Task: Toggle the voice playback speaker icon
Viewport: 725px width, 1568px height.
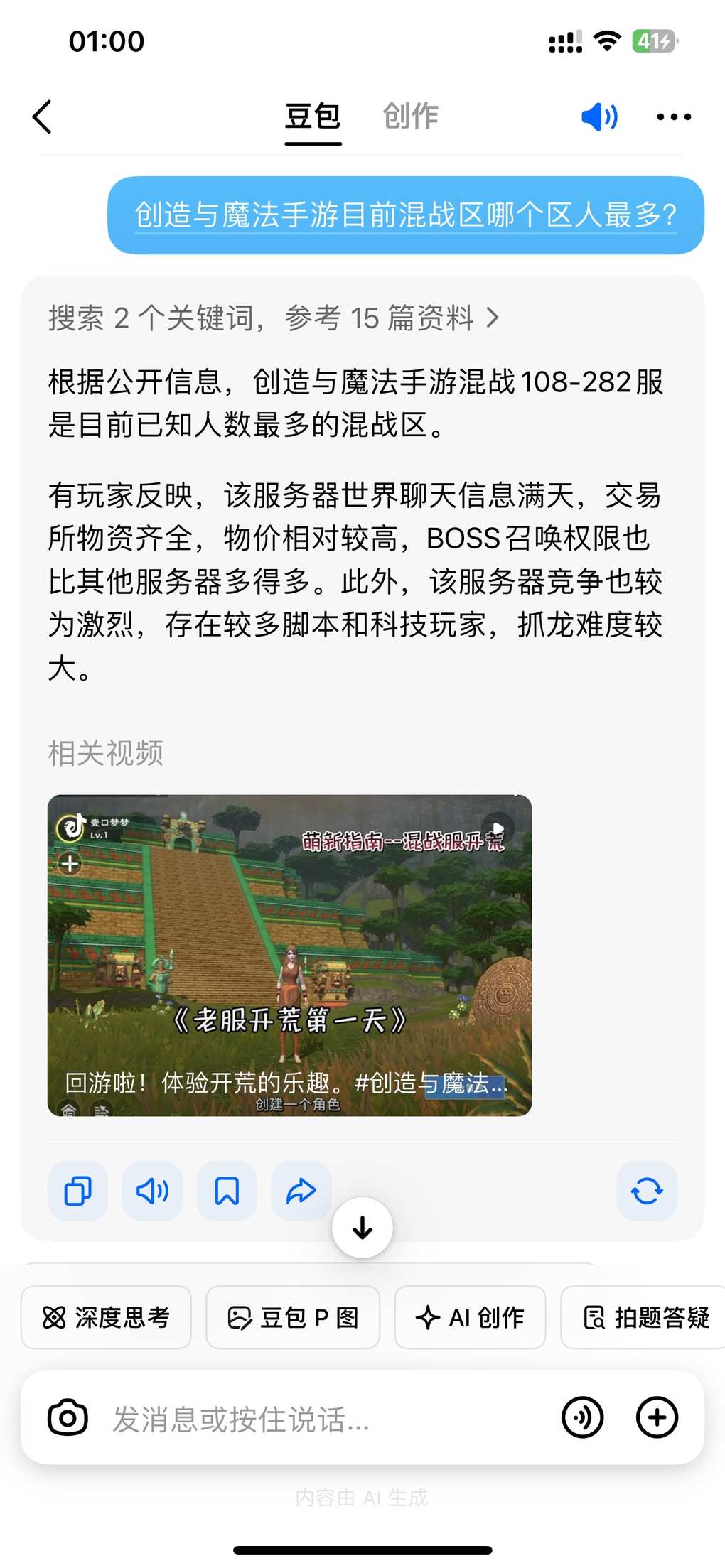Action: point(598,117)
